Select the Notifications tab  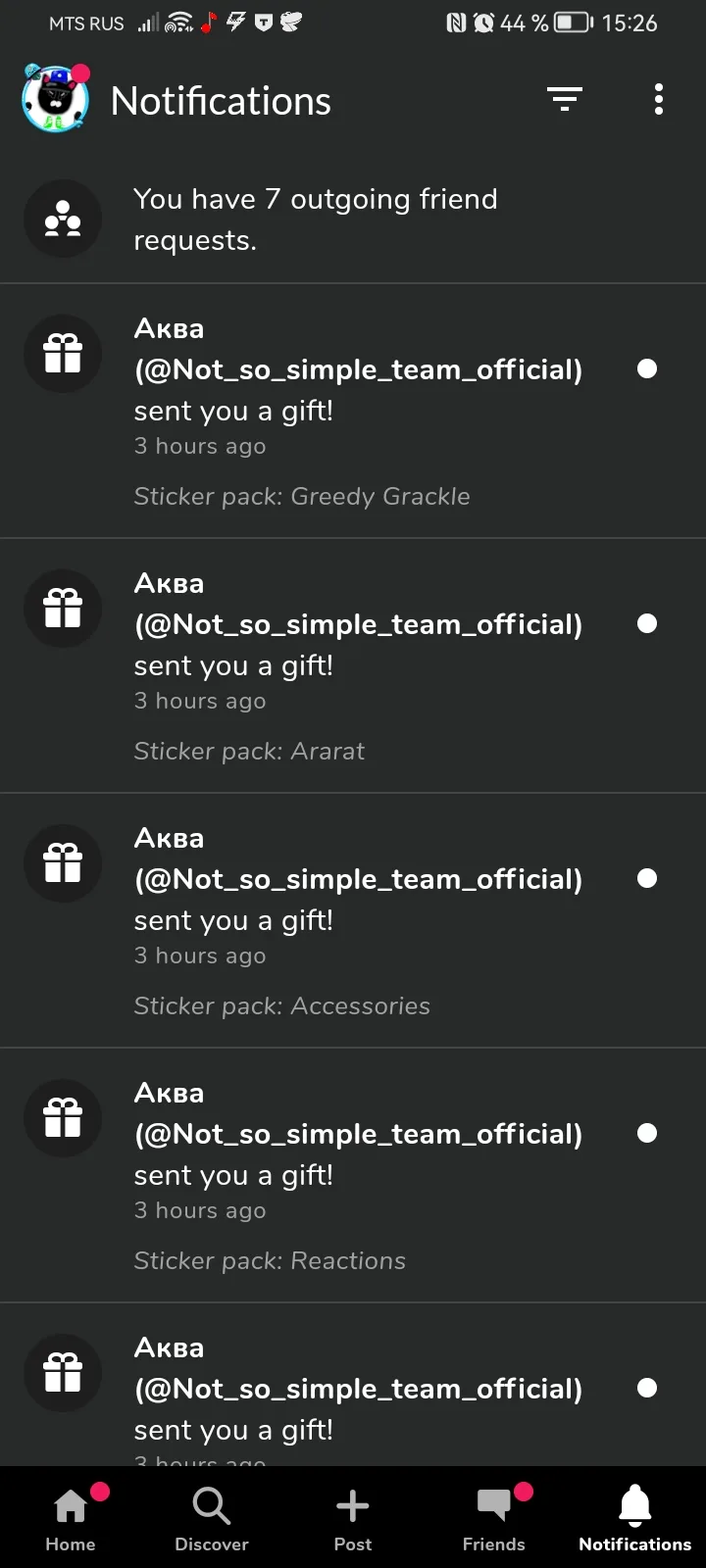point(635,1518)
